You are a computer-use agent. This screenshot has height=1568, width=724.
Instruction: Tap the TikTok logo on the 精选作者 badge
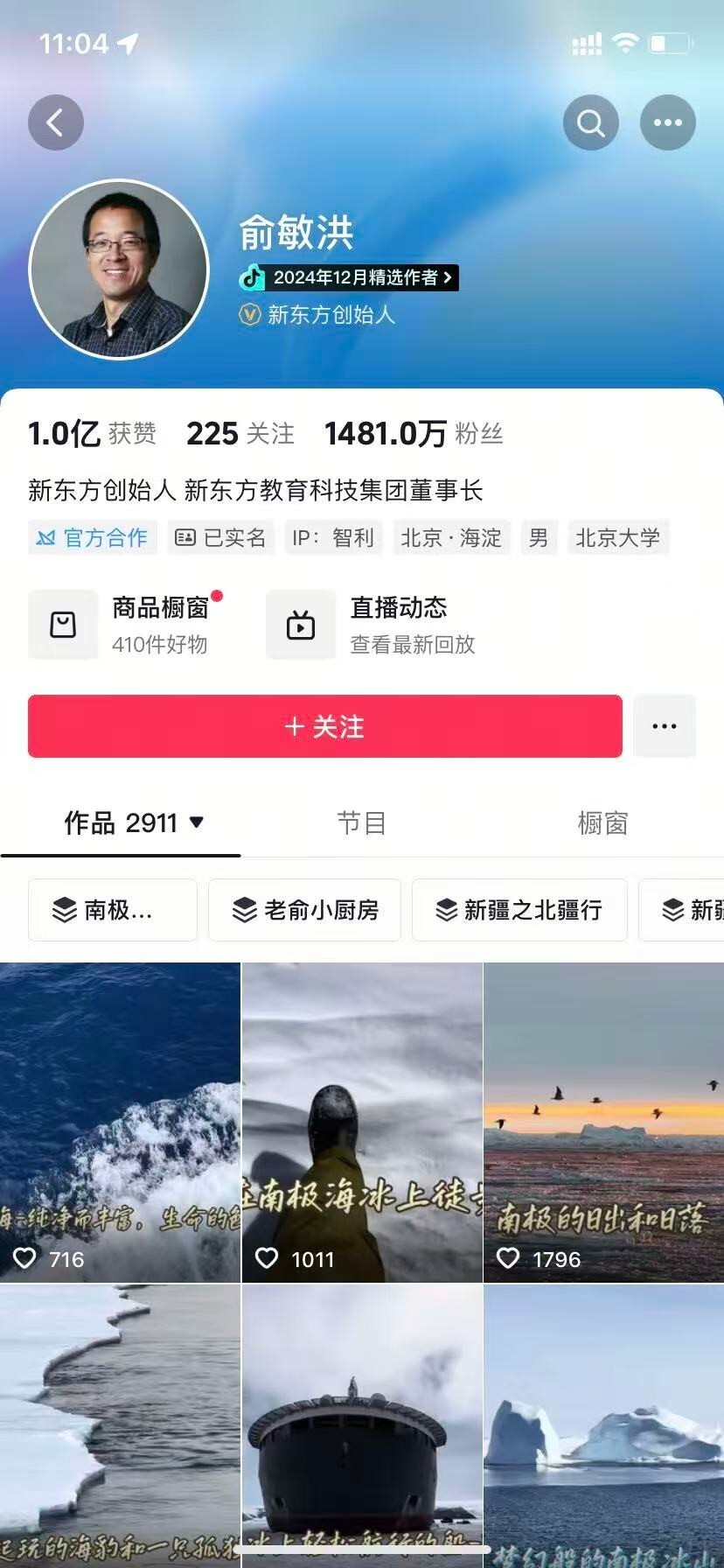252,278
